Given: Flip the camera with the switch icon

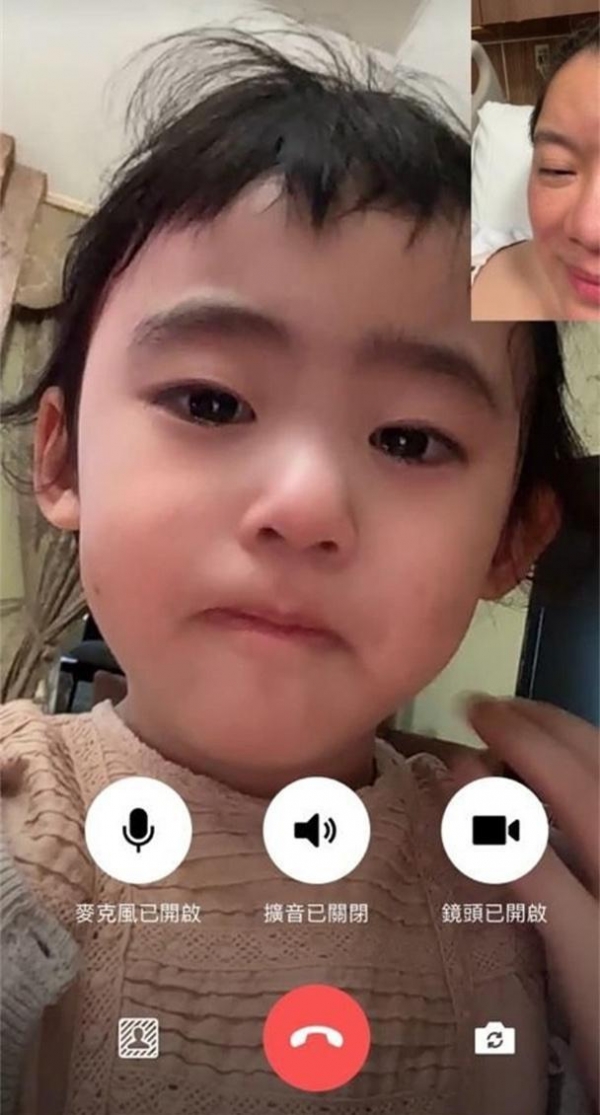Looking at the screenshot, I should point(494,1038).
